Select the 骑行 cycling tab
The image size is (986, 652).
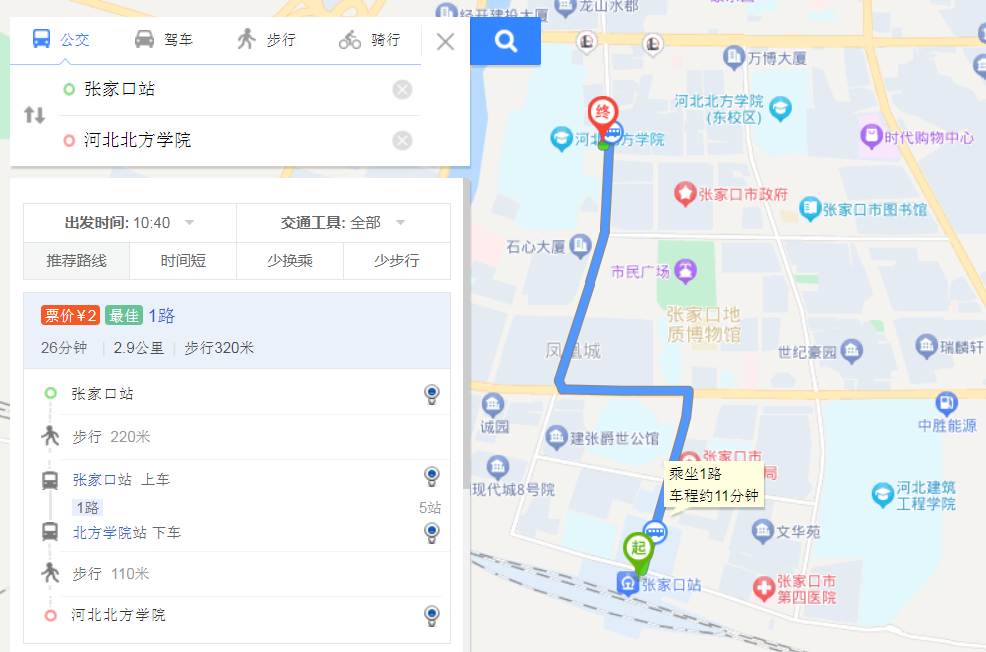(x=370, y=40)
